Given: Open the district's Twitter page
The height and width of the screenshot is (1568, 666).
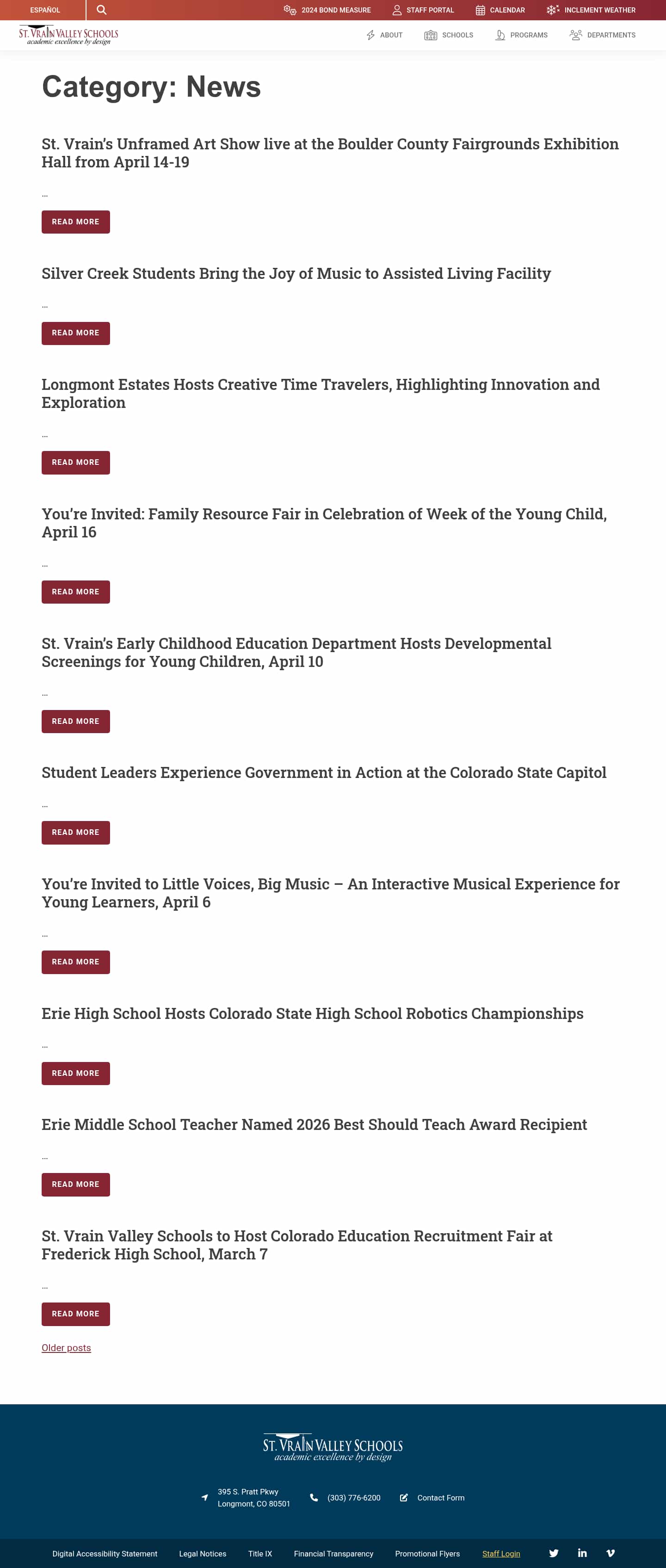Looking at the screenshot, I should [x=553, y=1553].
